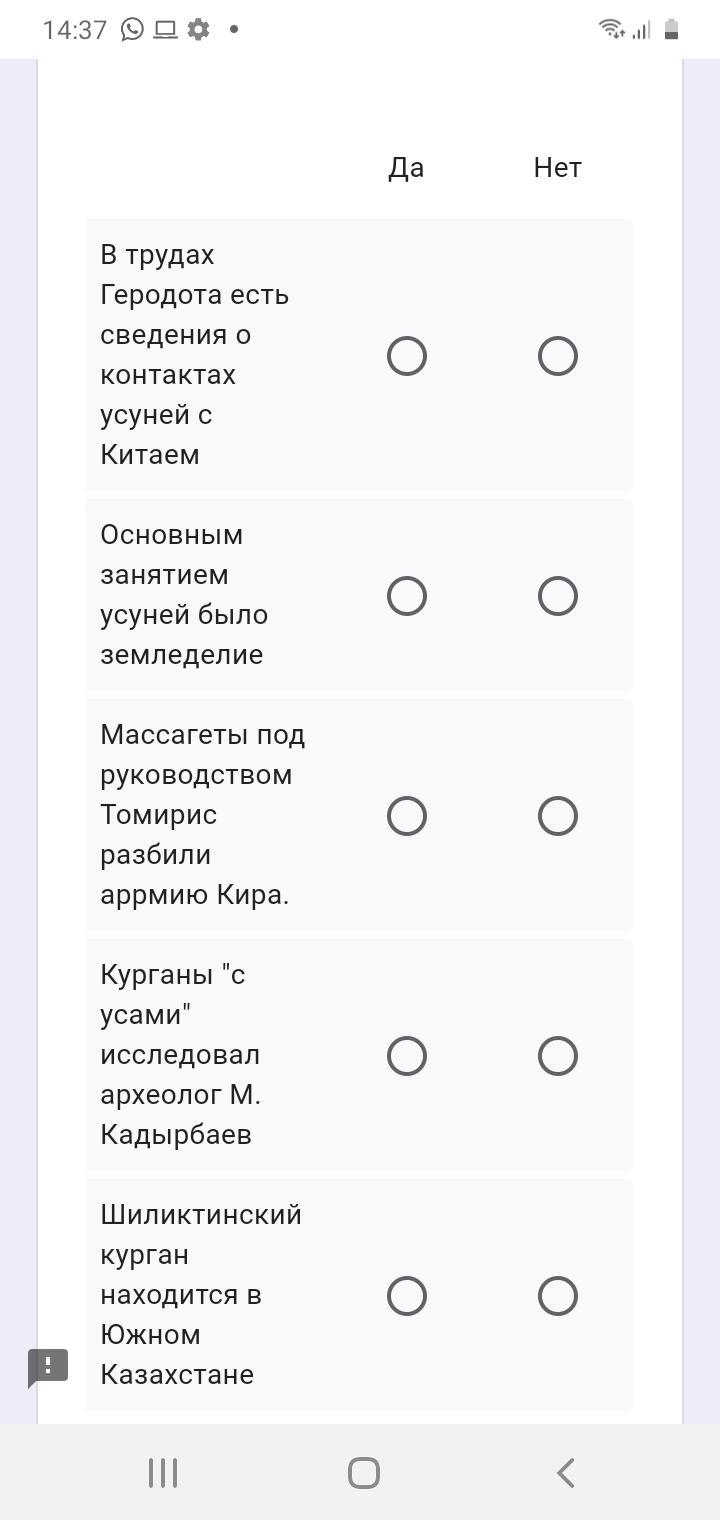Choose Нет for усуней земледелие statement
Viewport: 720px width, 1520px height.
[558, 596]
